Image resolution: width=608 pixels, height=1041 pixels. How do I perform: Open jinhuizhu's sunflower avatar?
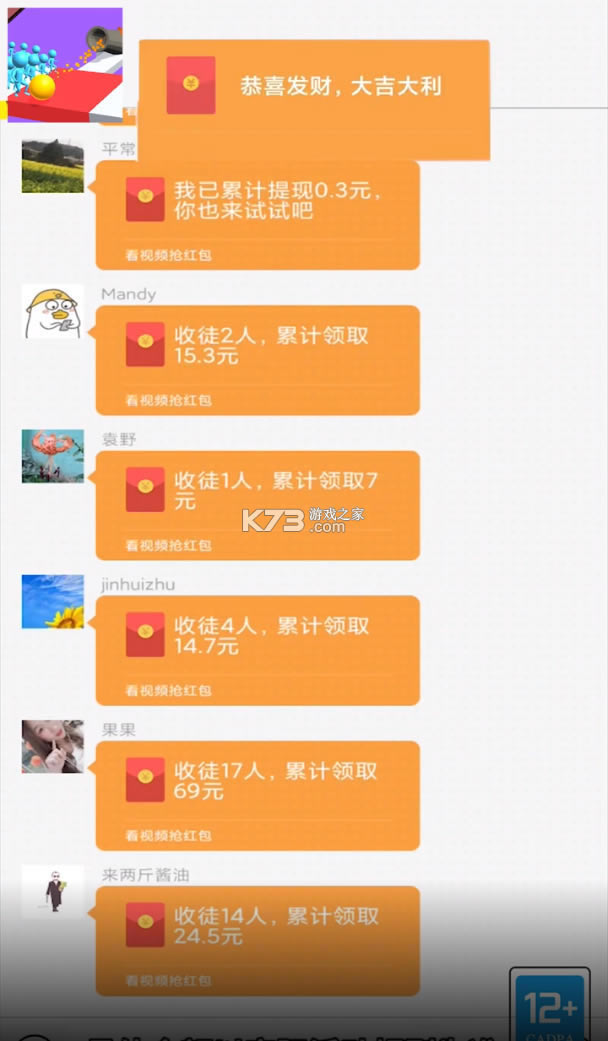[53, 602]
